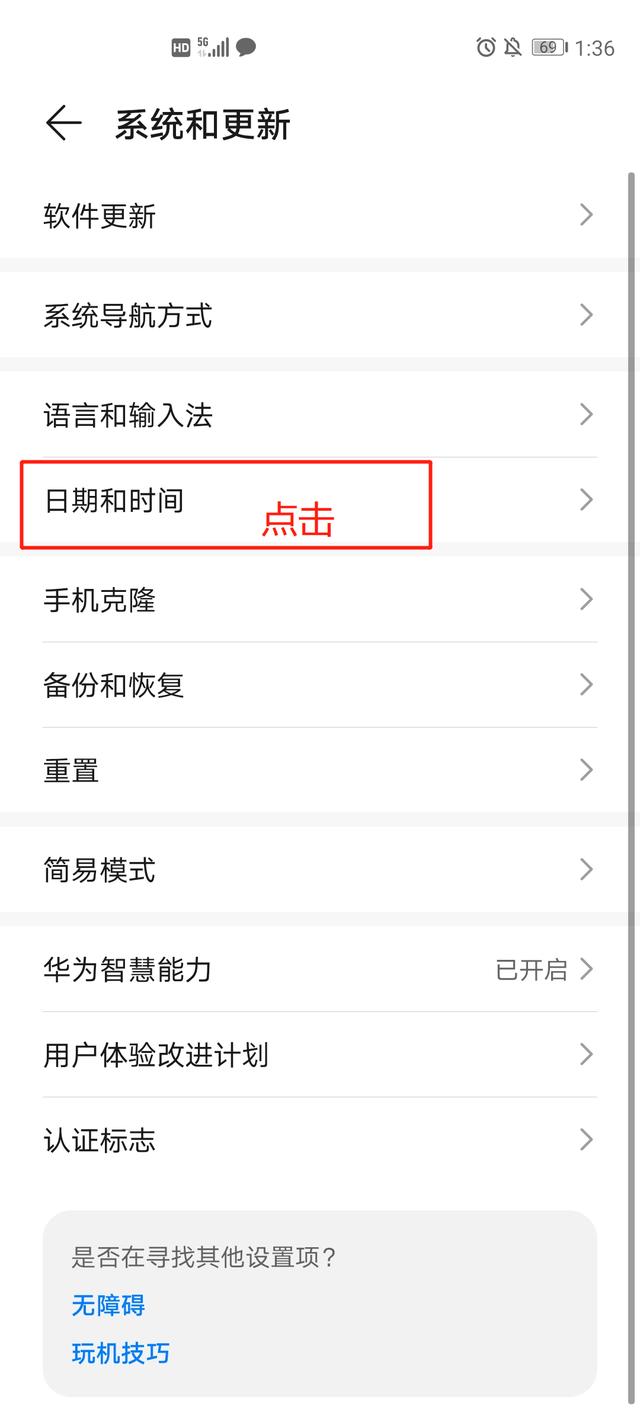This screenshot has height=1422, width=640.
Task: Tap 日期和时间 row
Action: point(320,500)
